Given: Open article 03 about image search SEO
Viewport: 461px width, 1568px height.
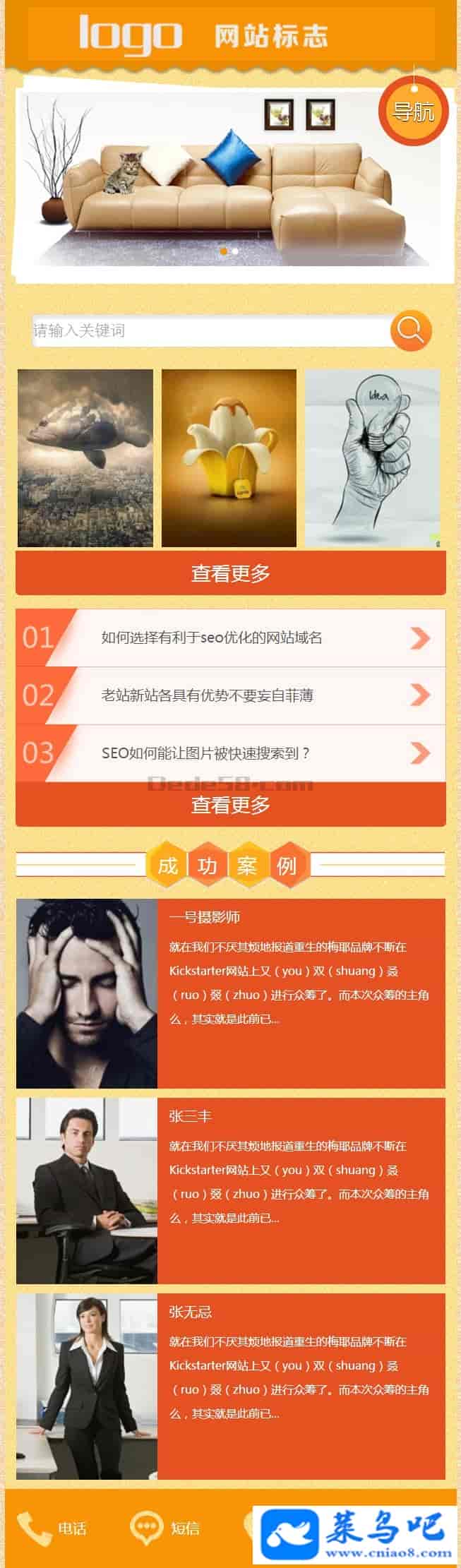Looking at the screenshot, I should click(230, 753).
